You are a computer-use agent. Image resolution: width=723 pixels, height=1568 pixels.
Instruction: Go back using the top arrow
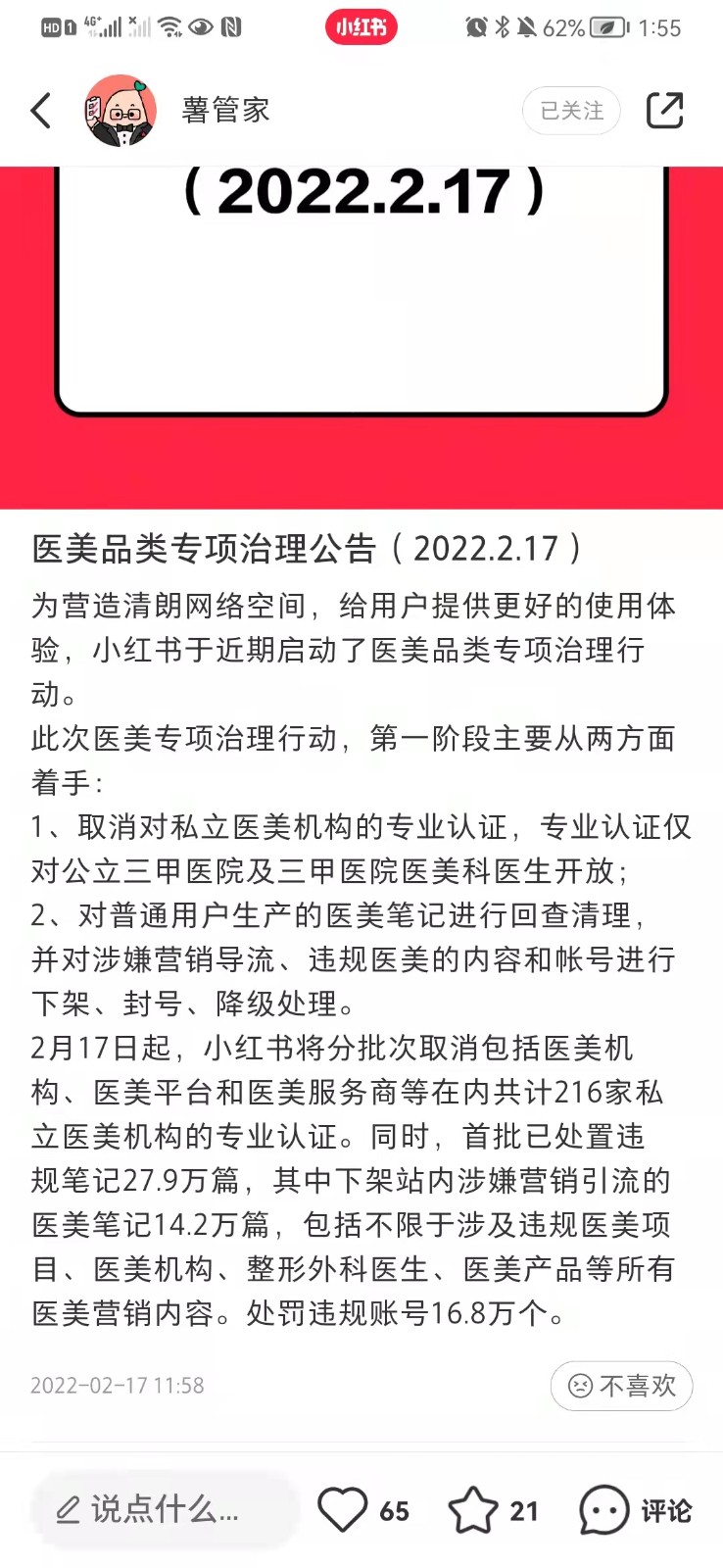[41, 111]
